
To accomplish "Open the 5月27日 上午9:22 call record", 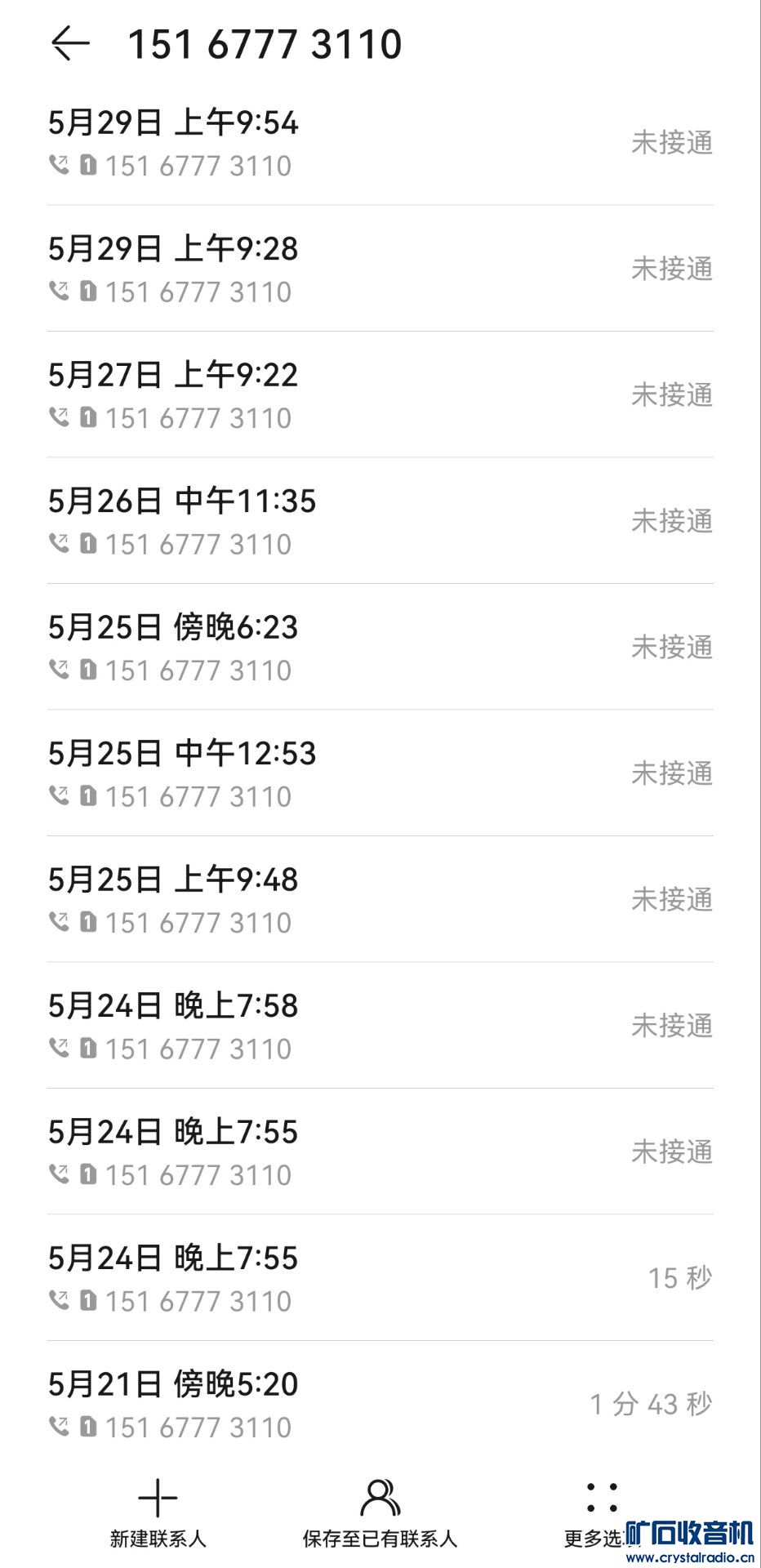I will click(380, 395).
